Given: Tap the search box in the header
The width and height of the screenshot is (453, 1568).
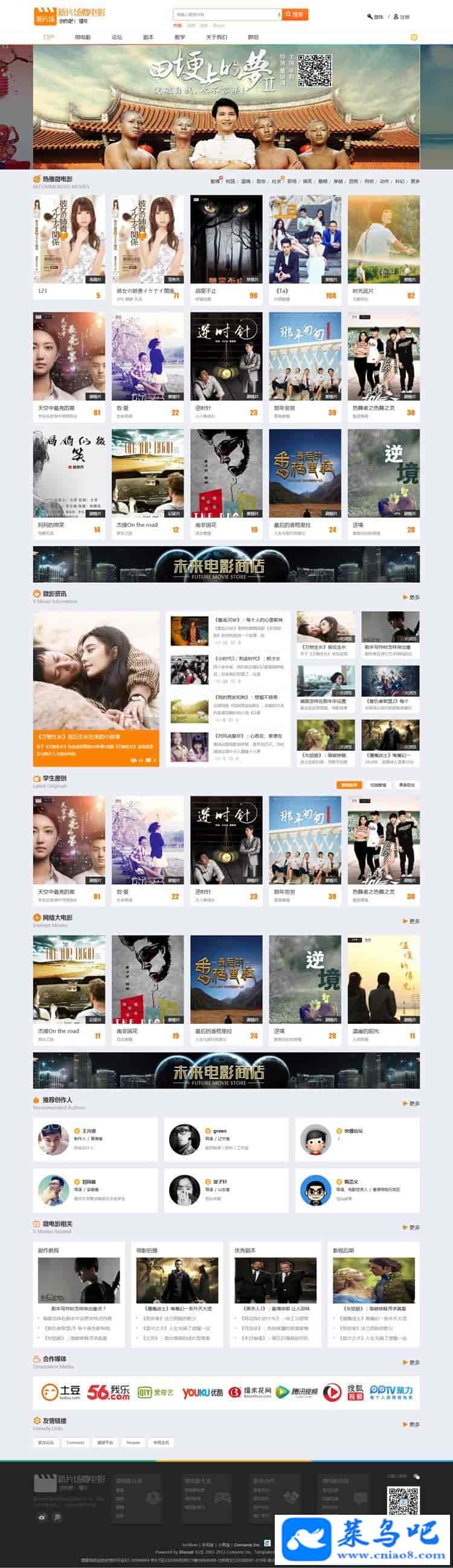Looking at the screenshot, I should (225, 14).
